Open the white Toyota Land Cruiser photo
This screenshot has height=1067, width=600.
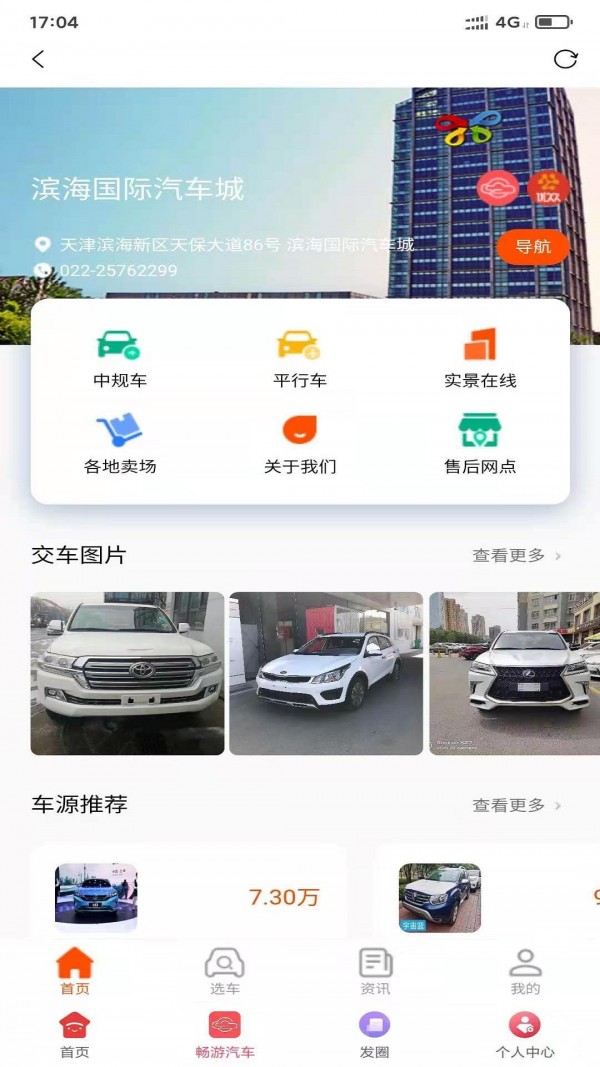pos(127,673)
